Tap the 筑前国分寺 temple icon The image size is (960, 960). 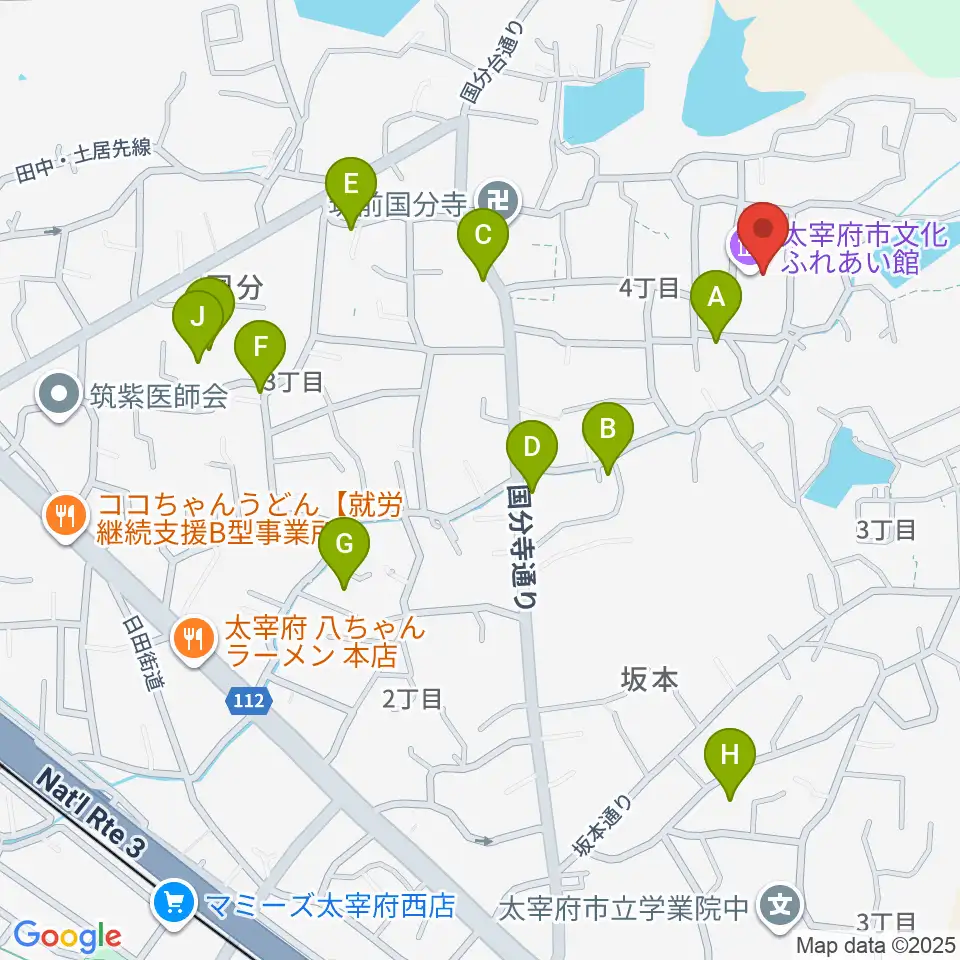pyautogui.click(x=499, y=200)
